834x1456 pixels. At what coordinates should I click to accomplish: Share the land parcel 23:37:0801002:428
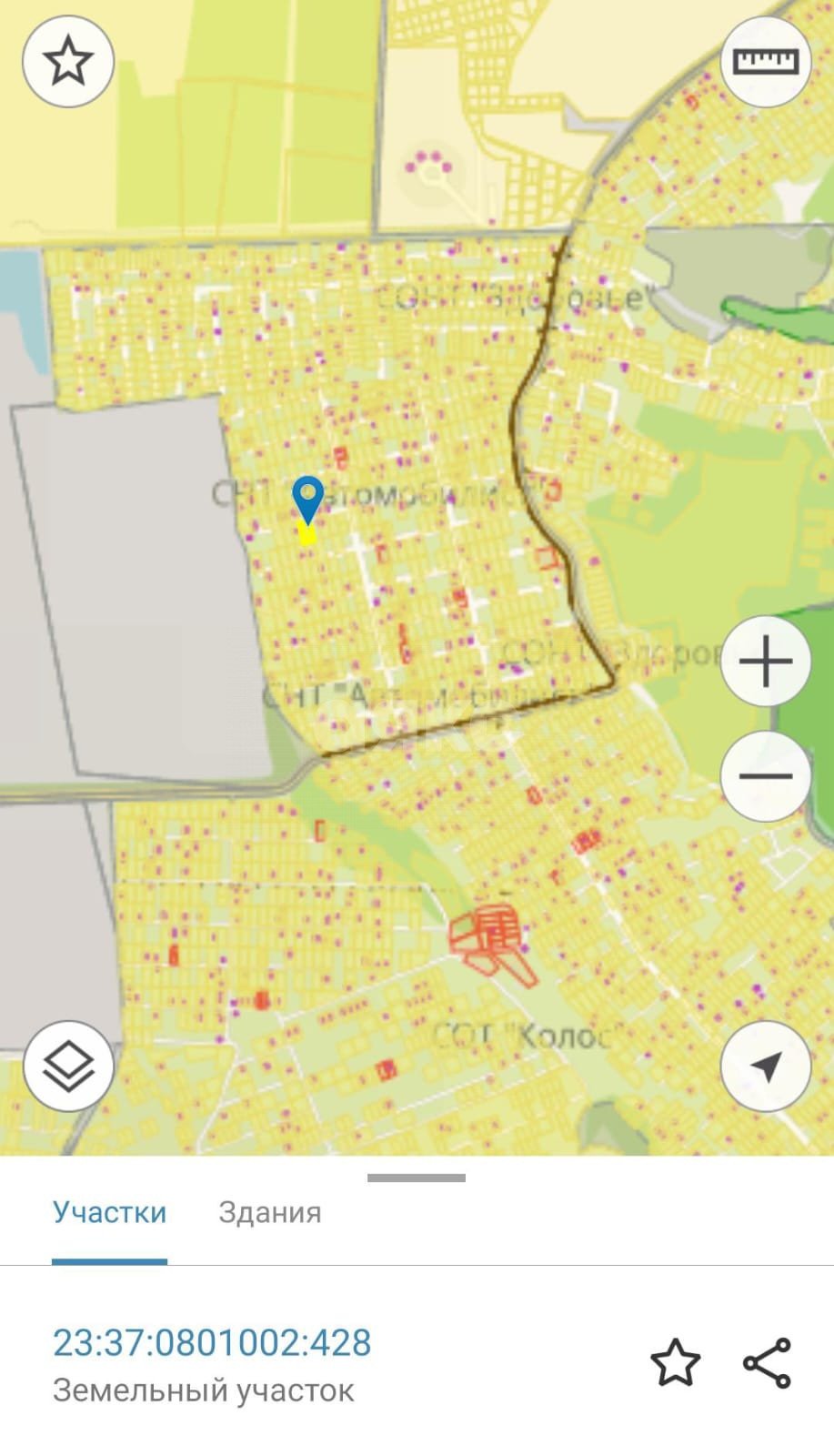pyautogui.click(x=767, y=1362)
